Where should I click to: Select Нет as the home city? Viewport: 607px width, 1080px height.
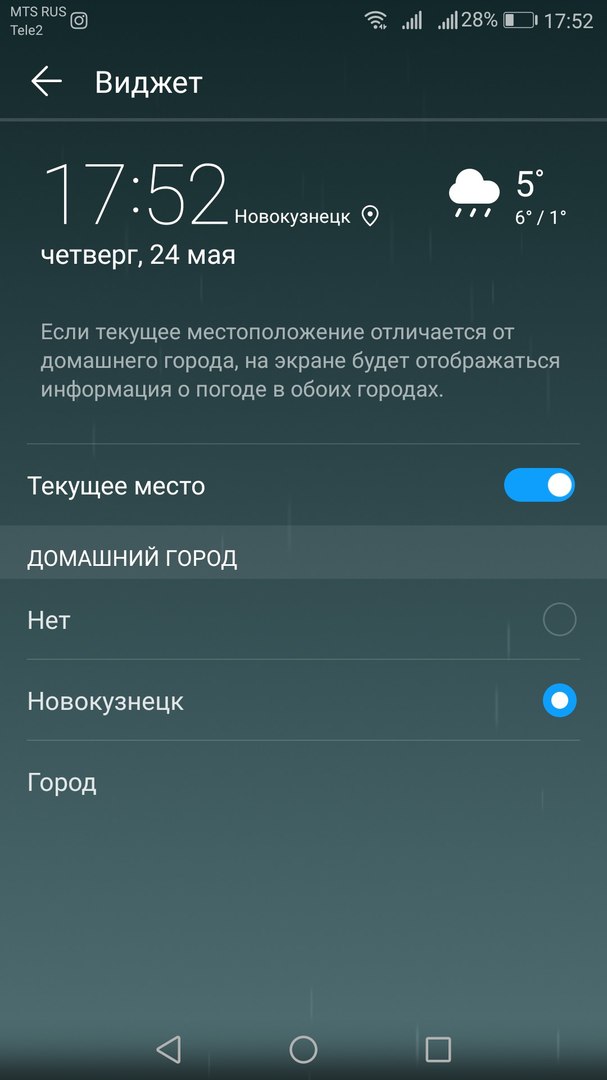coord(559,620)
